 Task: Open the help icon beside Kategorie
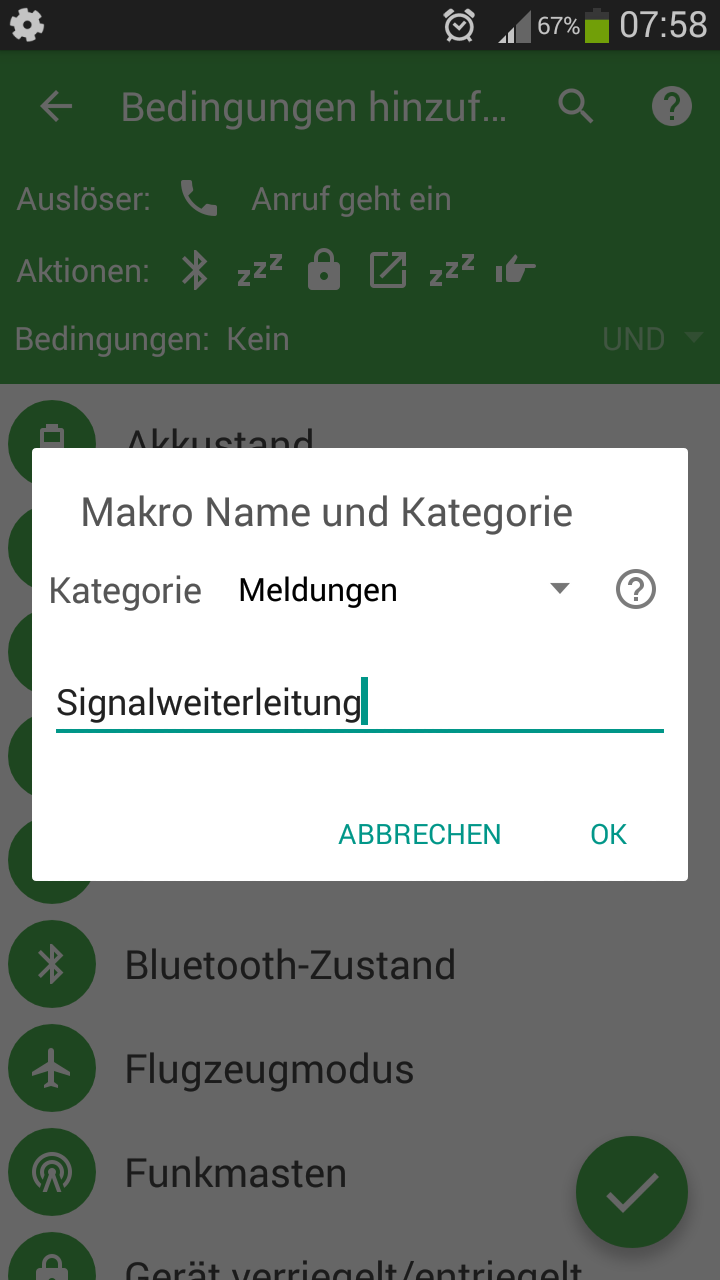635,590
